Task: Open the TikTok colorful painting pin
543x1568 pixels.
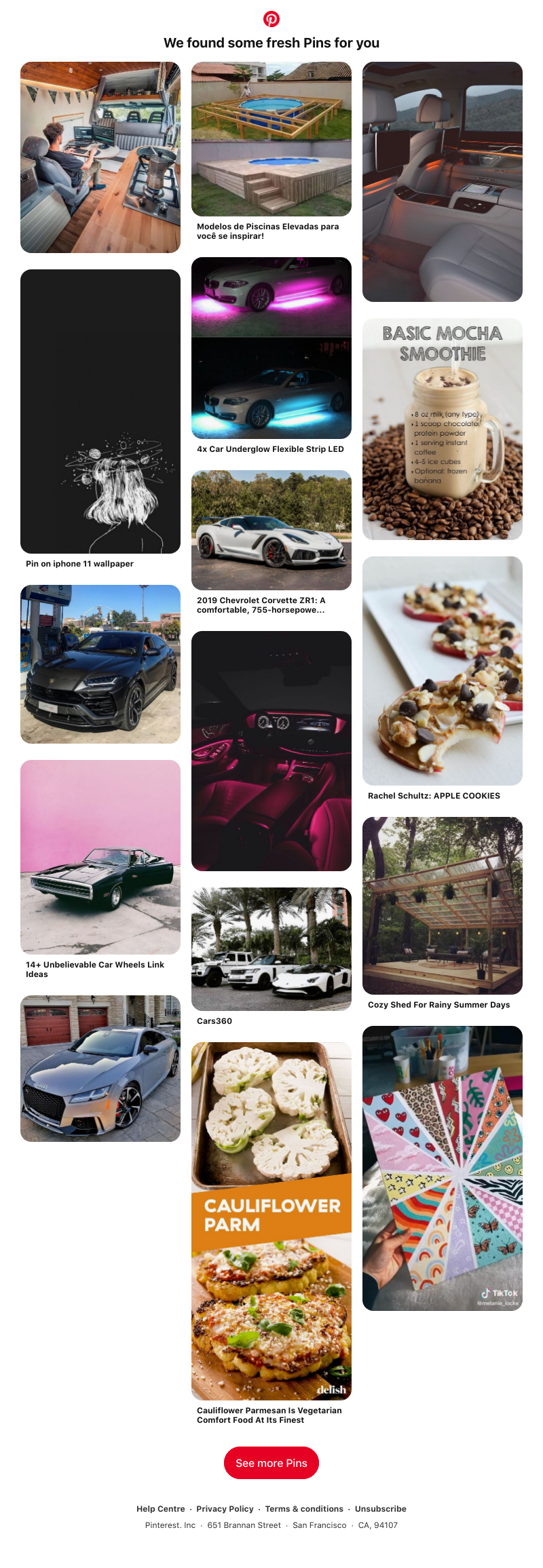Action: [x=443, y=1168]
